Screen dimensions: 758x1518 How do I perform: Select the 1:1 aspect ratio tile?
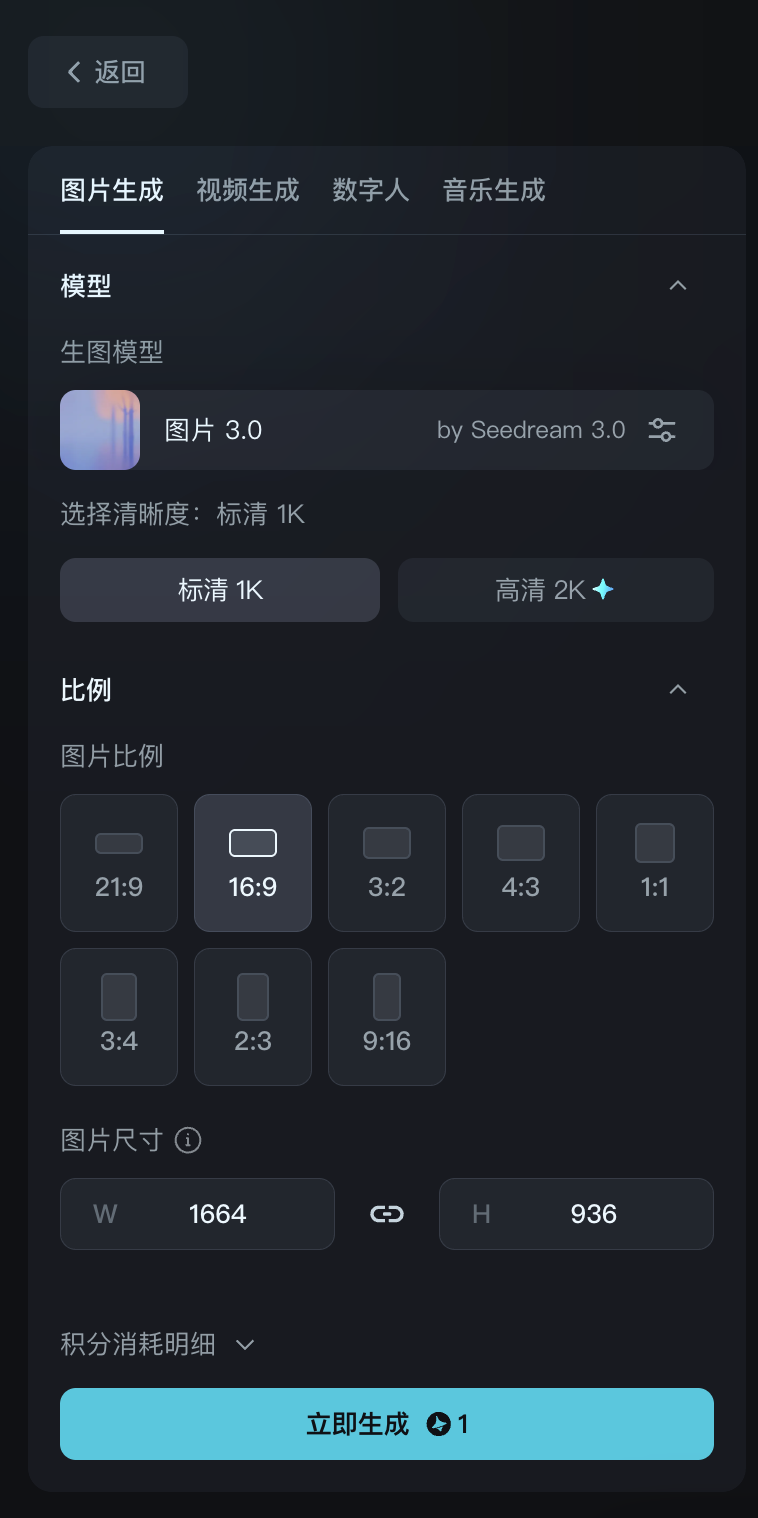[x=654, y=862]
